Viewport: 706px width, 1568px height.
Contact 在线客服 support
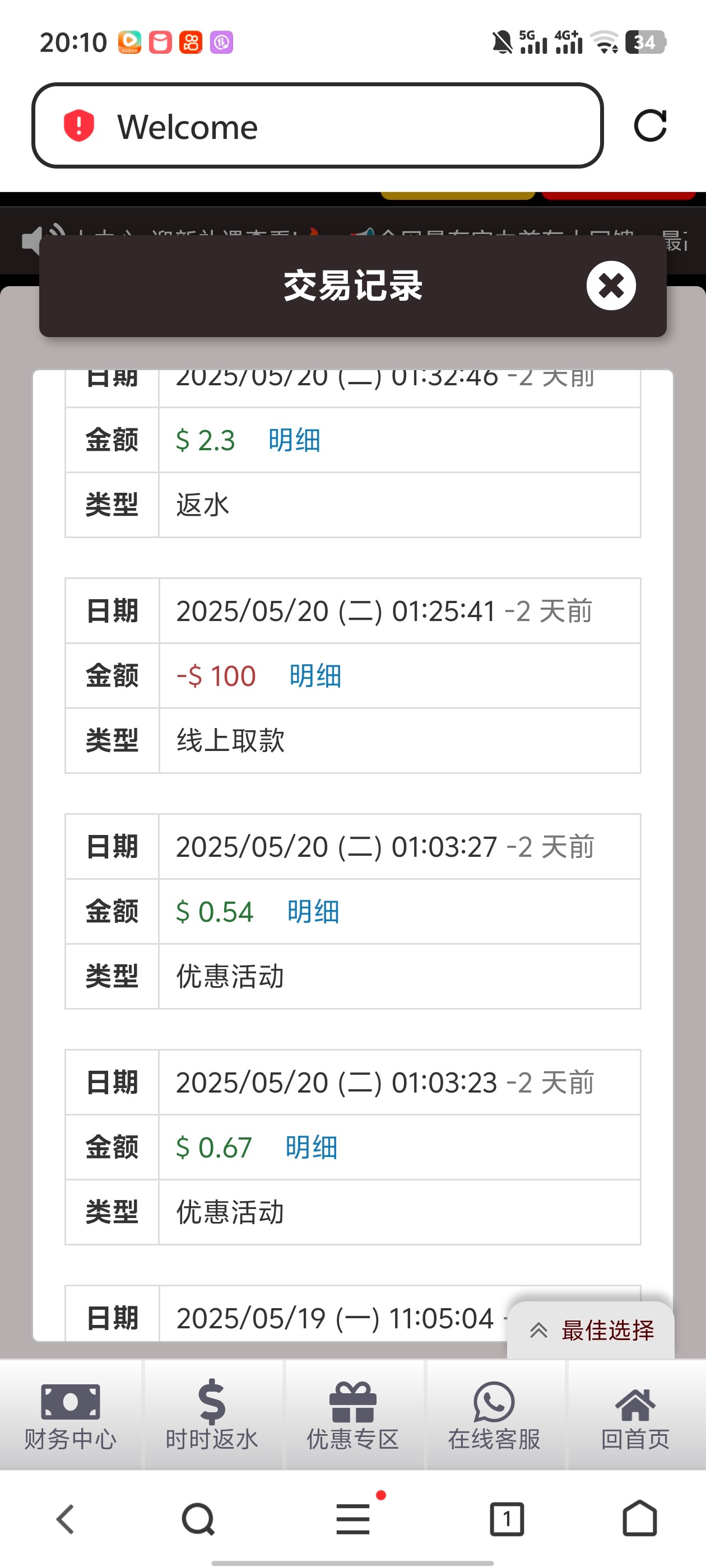[494, 1415]
